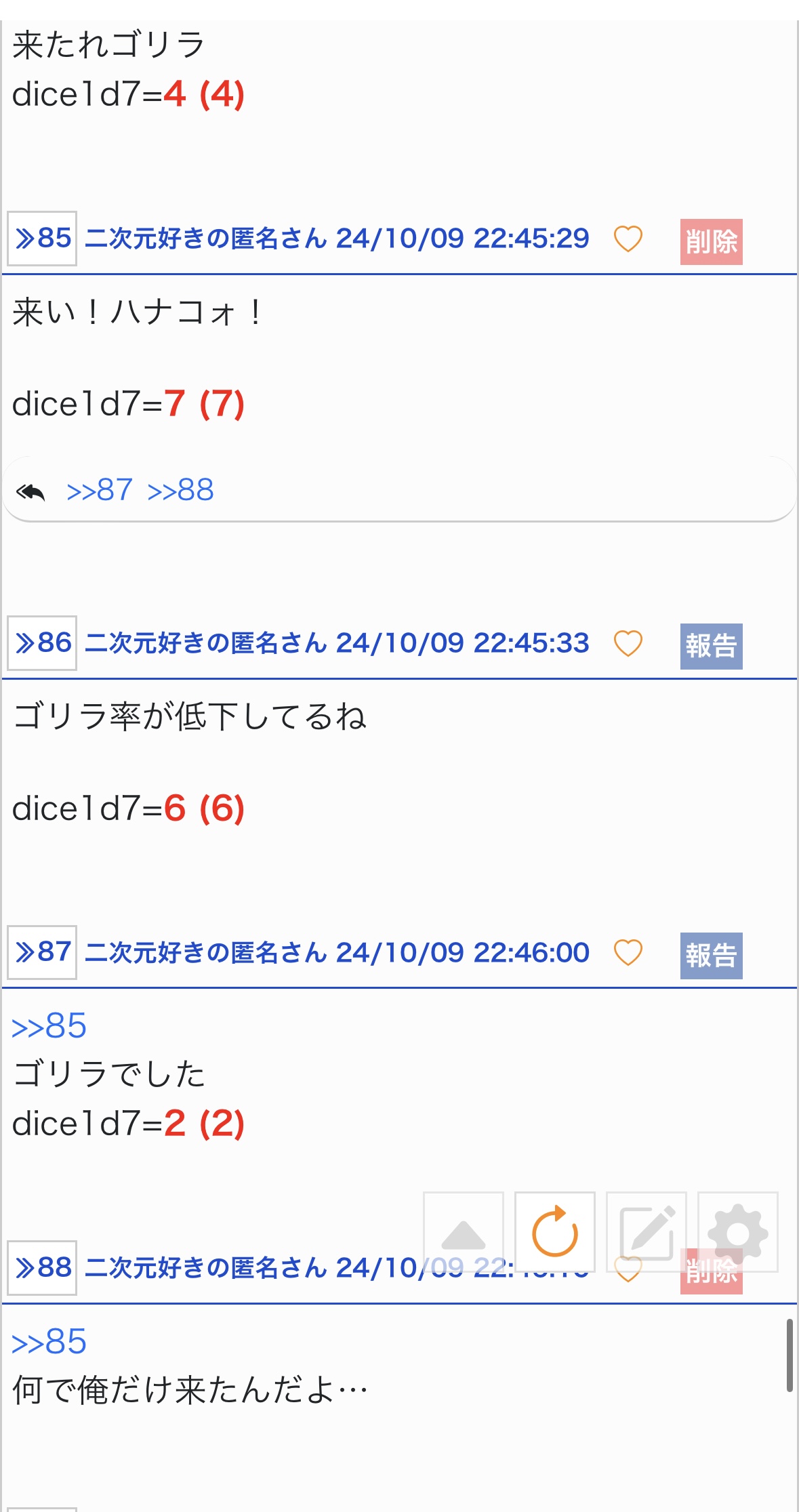Report post 86 with 報告 button

[711, 647]
